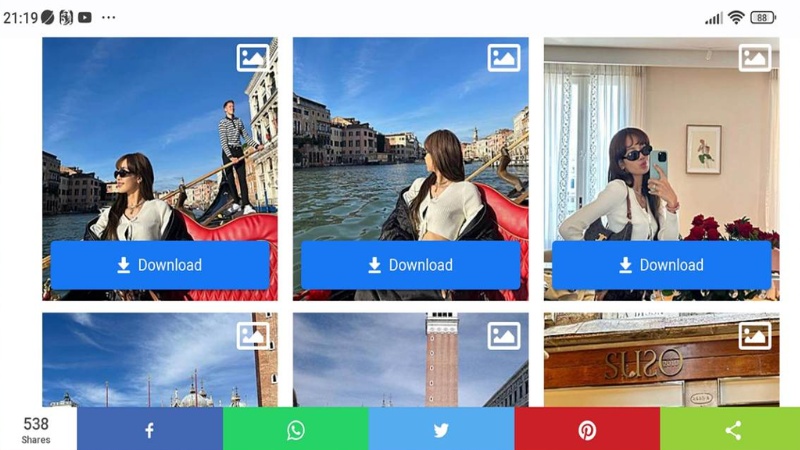Download the photo with the standing gondolier
Image resolution: width=800 pixels, height=450 pixels.
point(160,265)
